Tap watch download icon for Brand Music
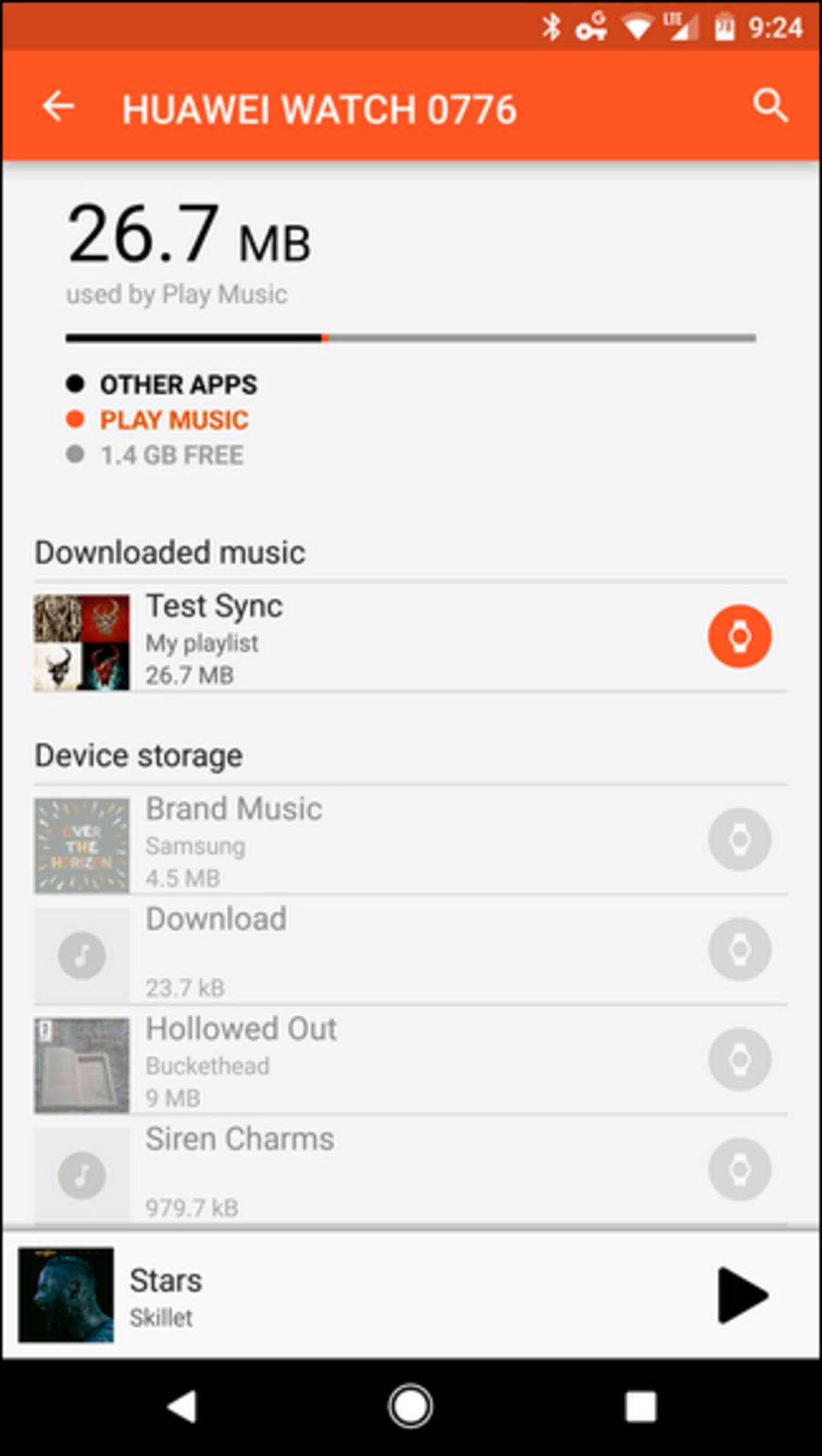This screenshot has height=1456, width=822. coord(740,839)
